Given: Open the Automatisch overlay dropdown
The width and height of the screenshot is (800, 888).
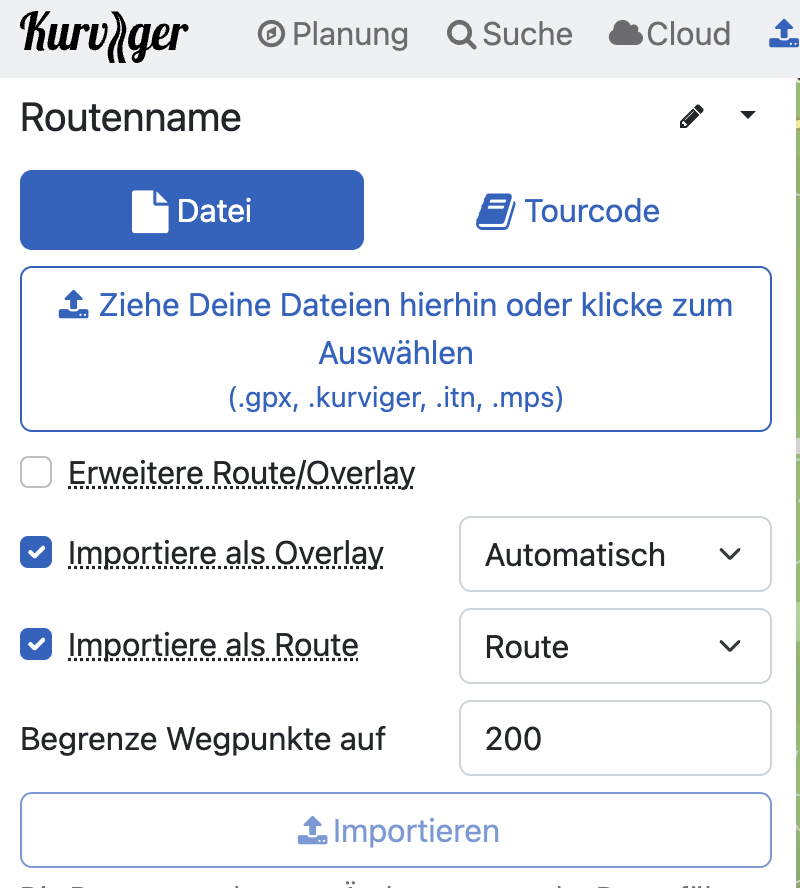Looking at the screenshot, I should (x=615, y=554).
